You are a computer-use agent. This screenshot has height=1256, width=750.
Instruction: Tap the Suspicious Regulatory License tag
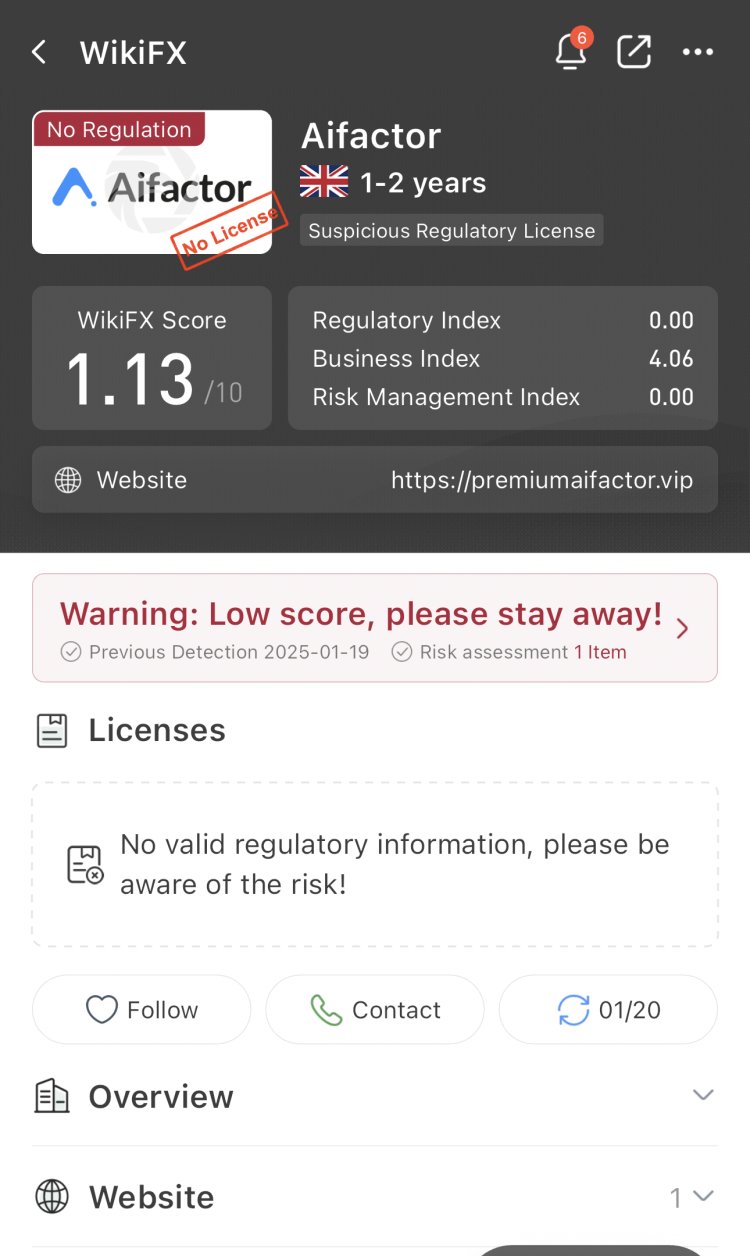pos(451,231)
